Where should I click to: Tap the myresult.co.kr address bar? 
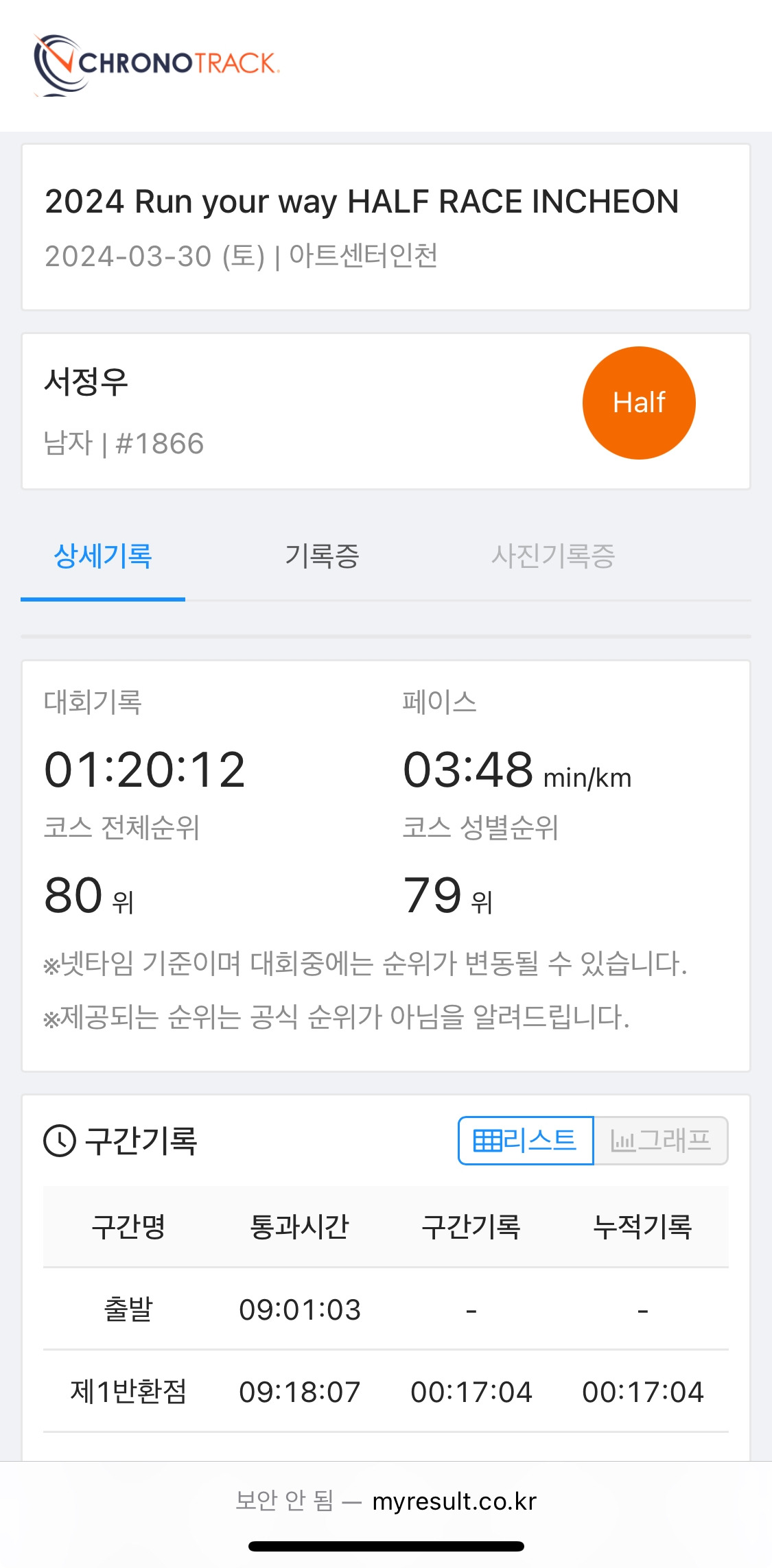tap(386, 1501)
